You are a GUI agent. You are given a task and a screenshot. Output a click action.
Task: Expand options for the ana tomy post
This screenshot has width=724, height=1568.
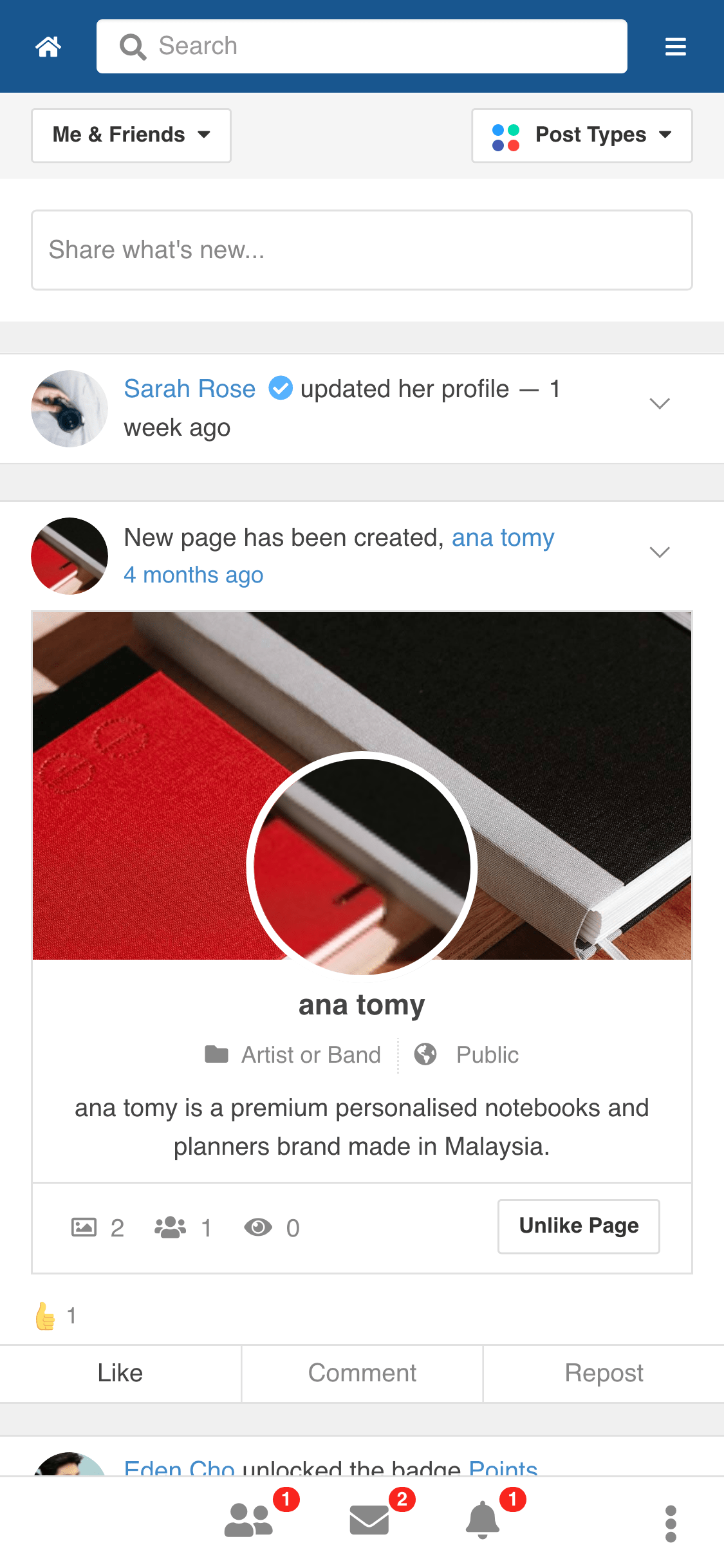660,552
